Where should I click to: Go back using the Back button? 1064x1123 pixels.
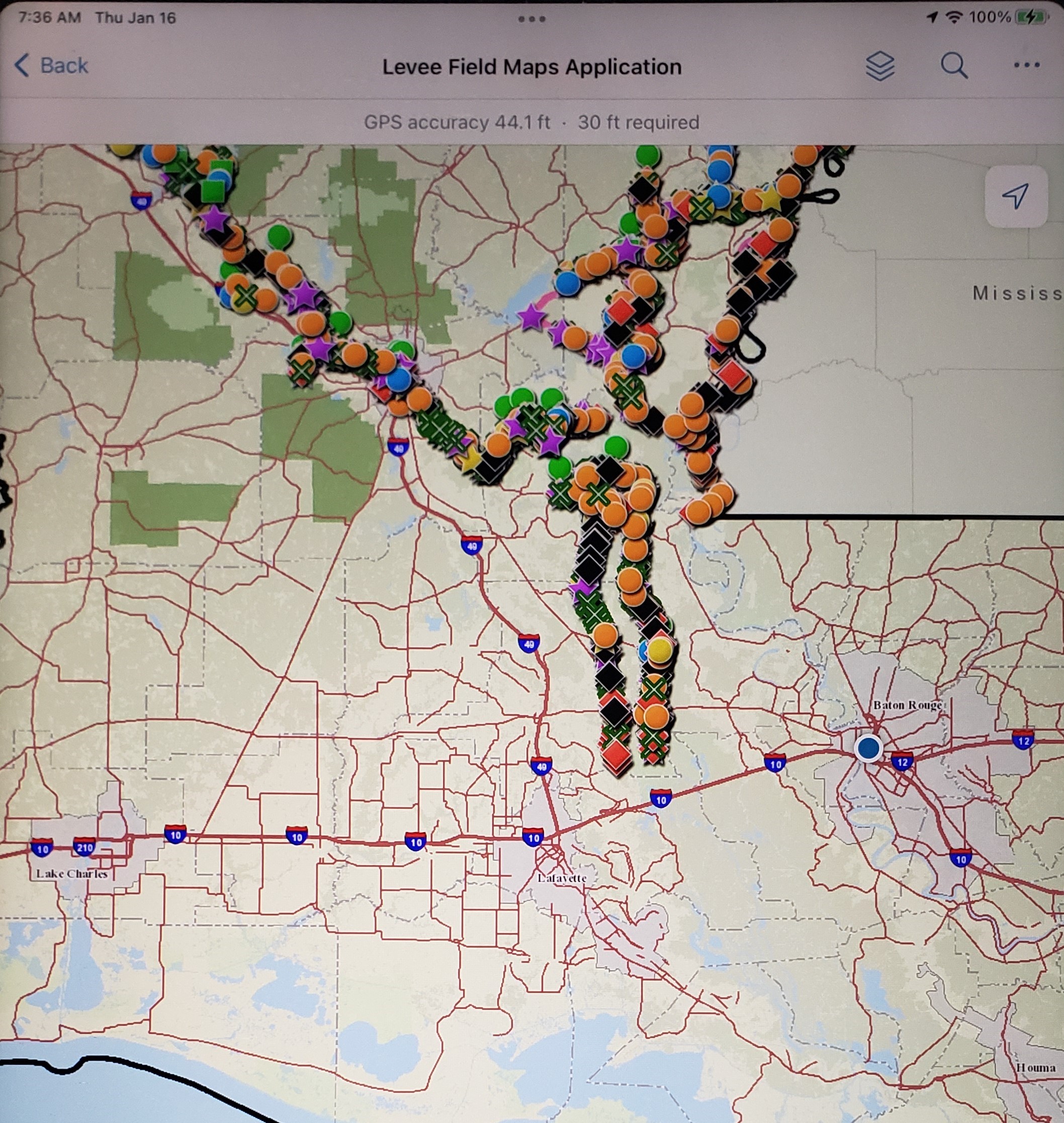pyautogui.click(x=51, y=66)
